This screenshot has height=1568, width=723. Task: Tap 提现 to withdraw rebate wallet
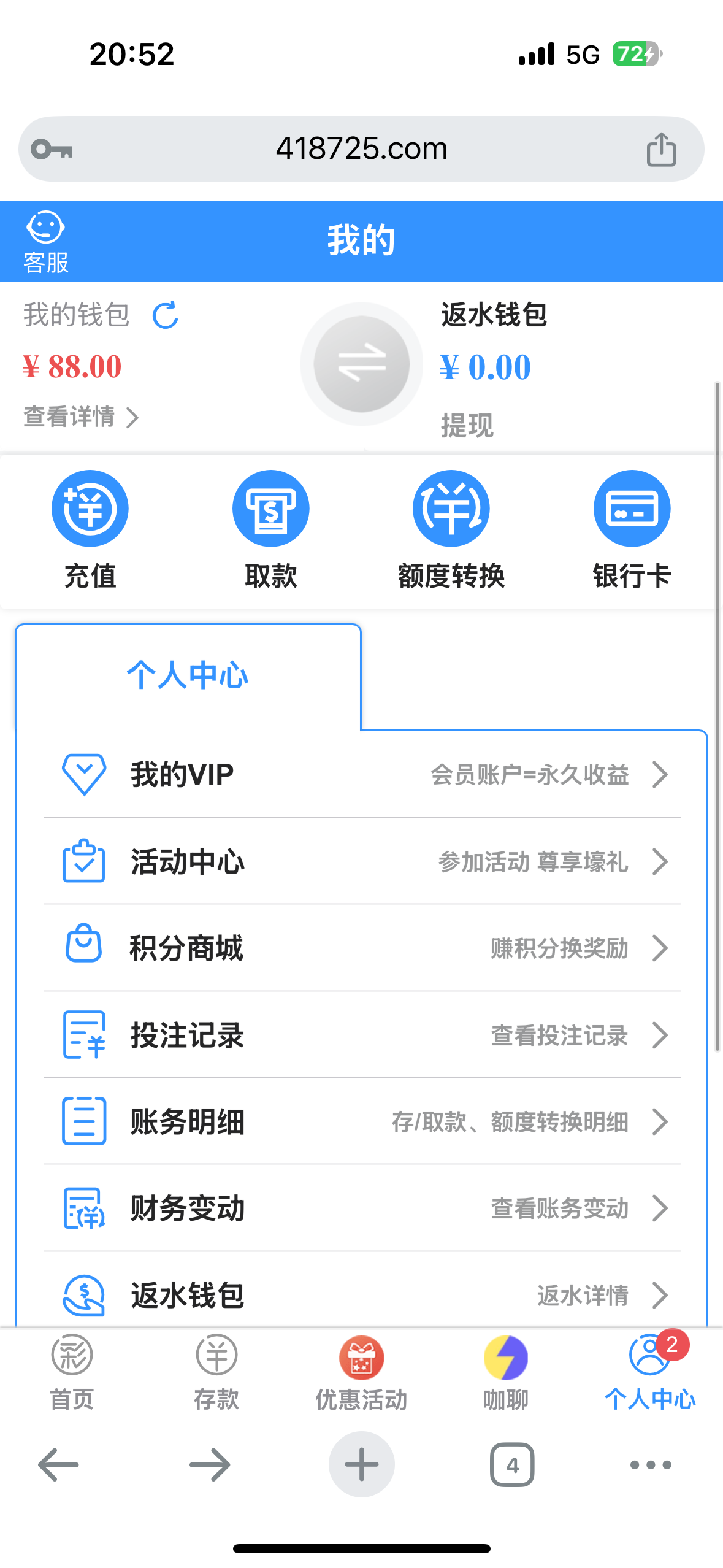[467, 422]
